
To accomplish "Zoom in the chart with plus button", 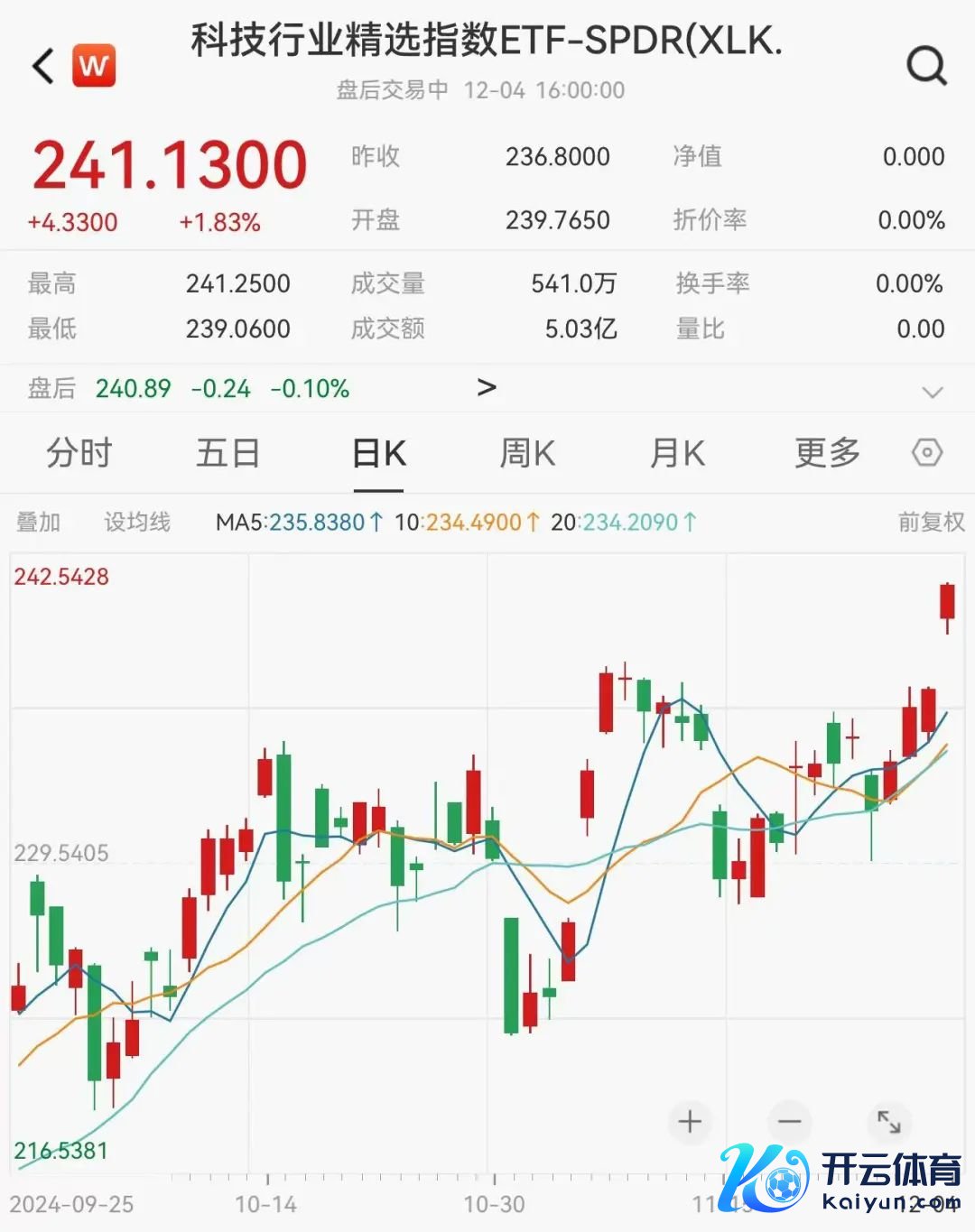I will (x=690, y=1122).
